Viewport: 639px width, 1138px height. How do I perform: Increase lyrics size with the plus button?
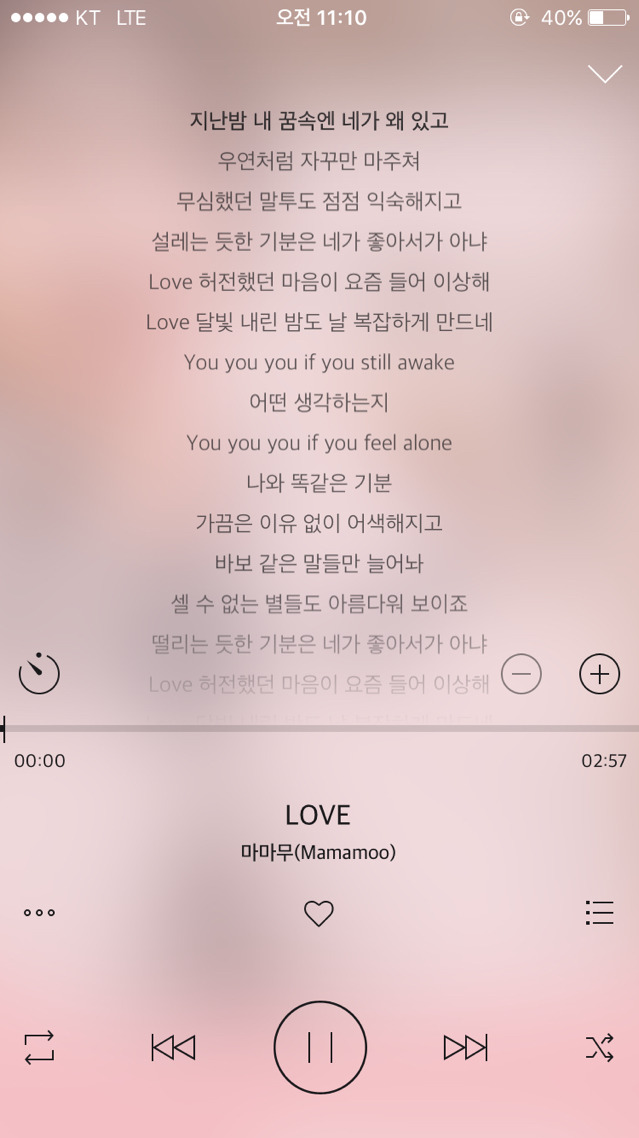pyautogui.click(x=599, y=673)
